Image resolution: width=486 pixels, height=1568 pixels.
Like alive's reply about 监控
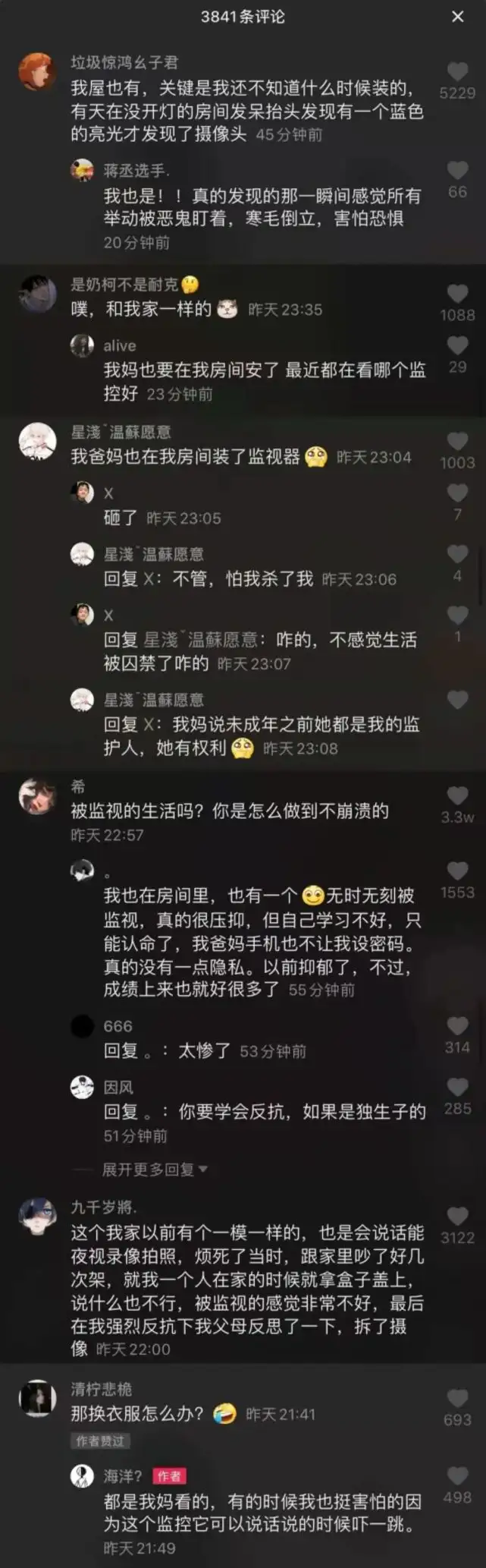(457, 346)
